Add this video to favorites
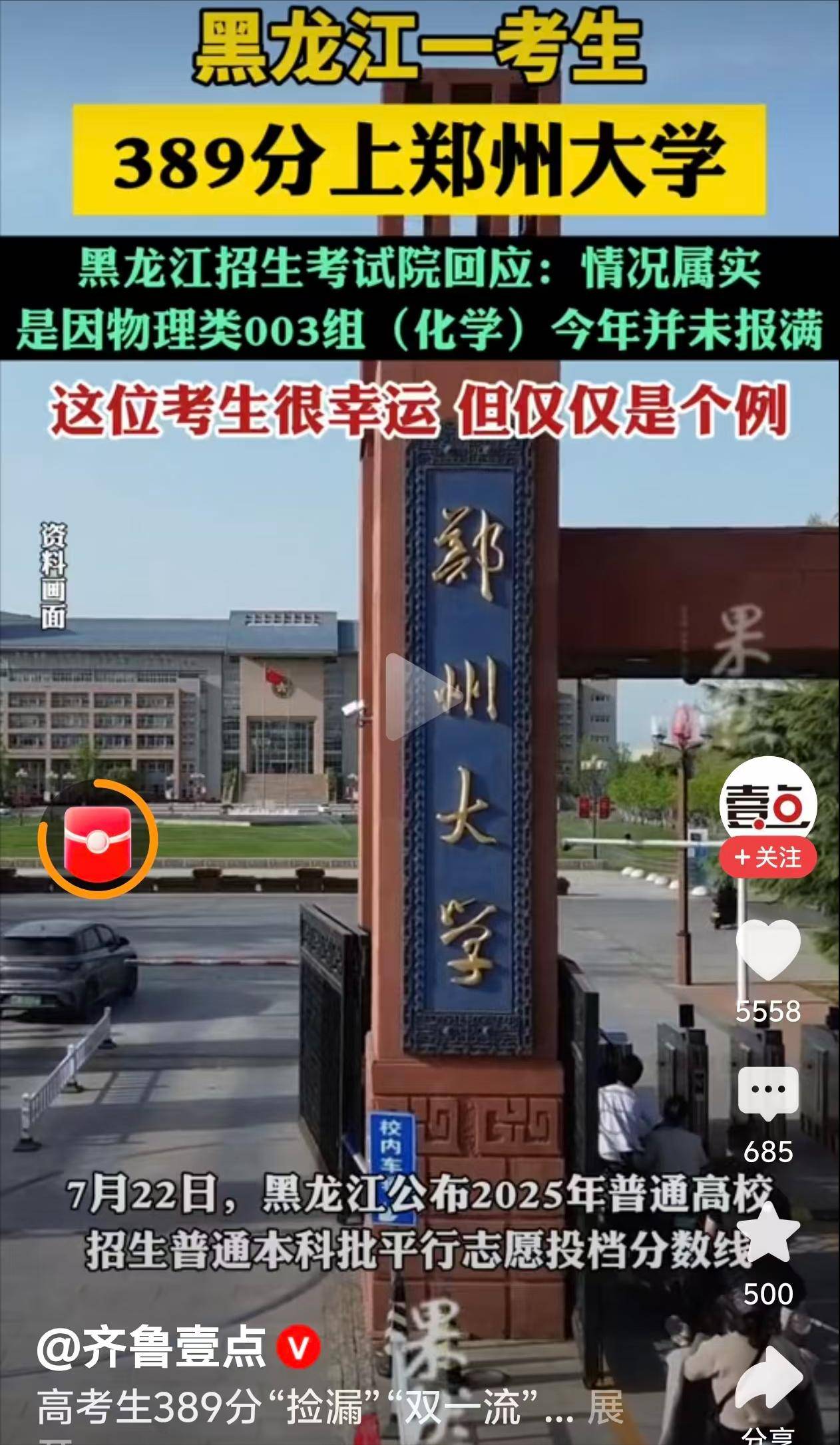The height and width of the screenshot is (1445, 840). click(x=768, y=1233)
